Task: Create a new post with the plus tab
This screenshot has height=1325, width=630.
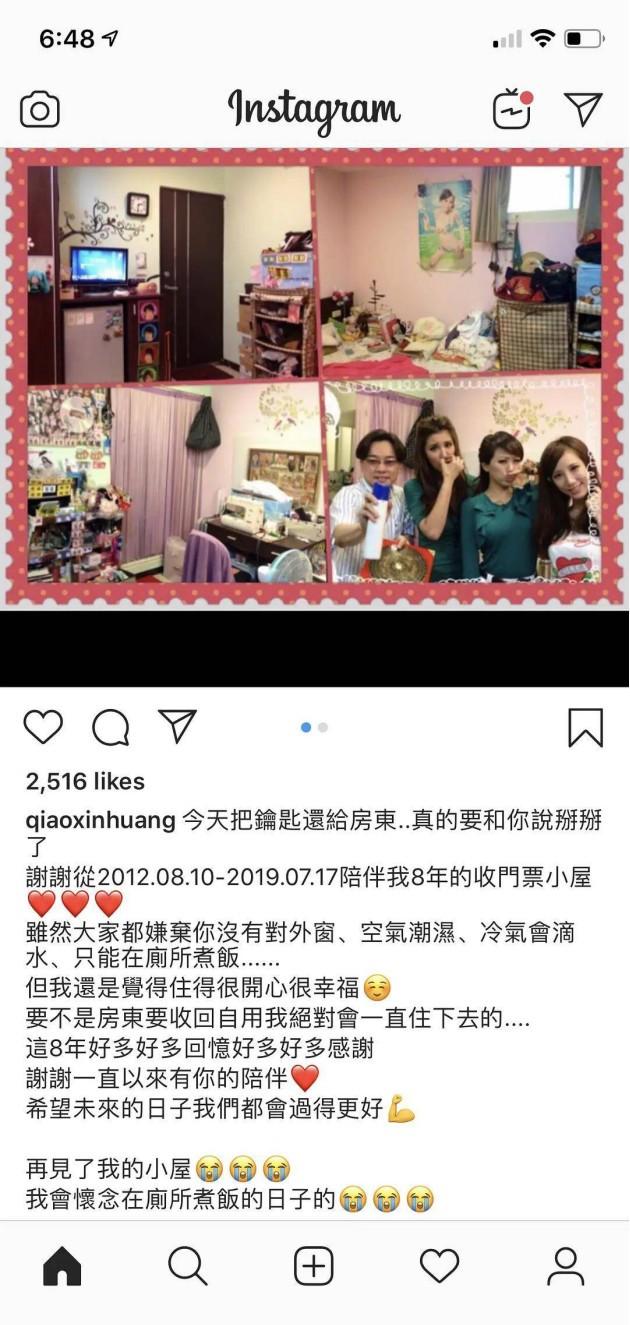Action: (x=314, y=1266)
